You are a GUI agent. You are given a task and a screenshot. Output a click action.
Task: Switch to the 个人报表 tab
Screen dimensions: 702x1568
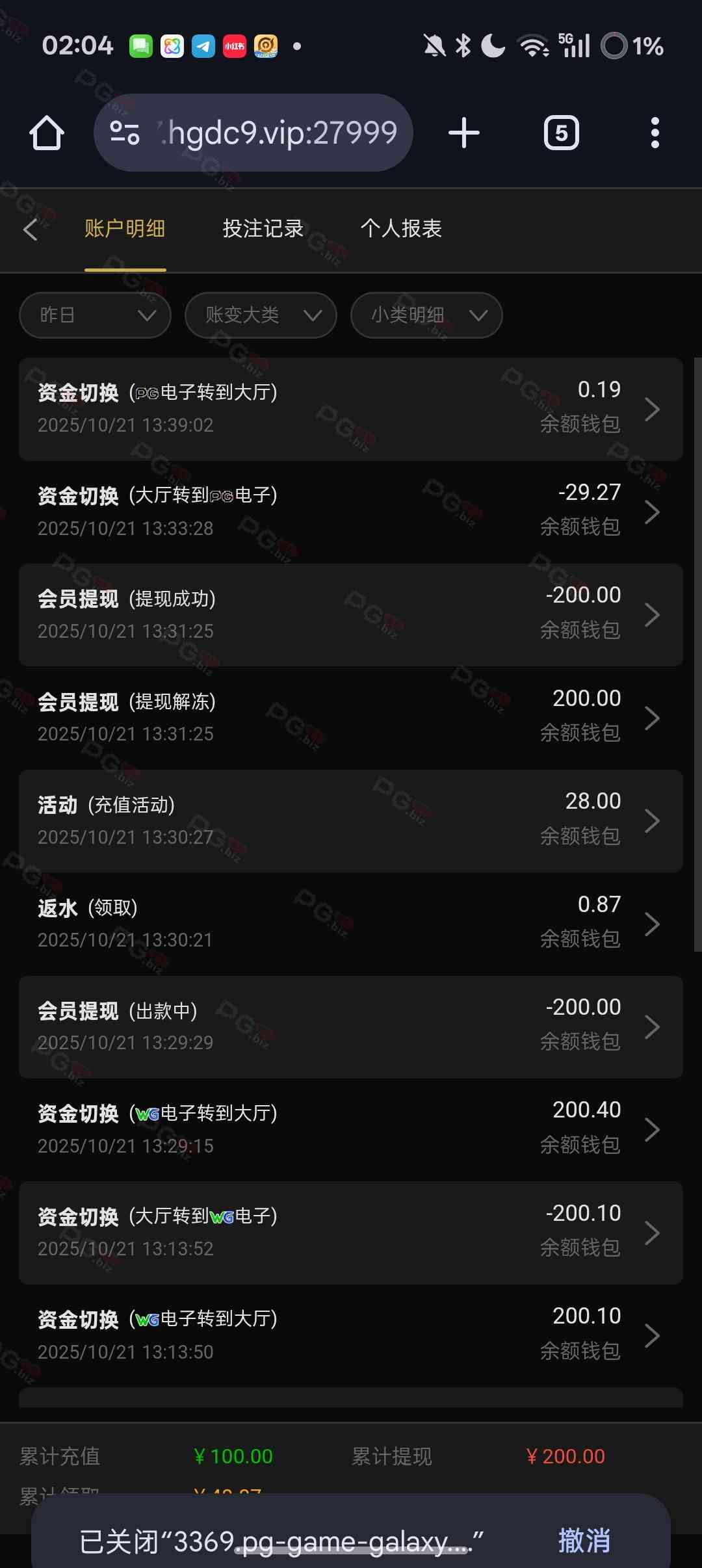(401, 229)
